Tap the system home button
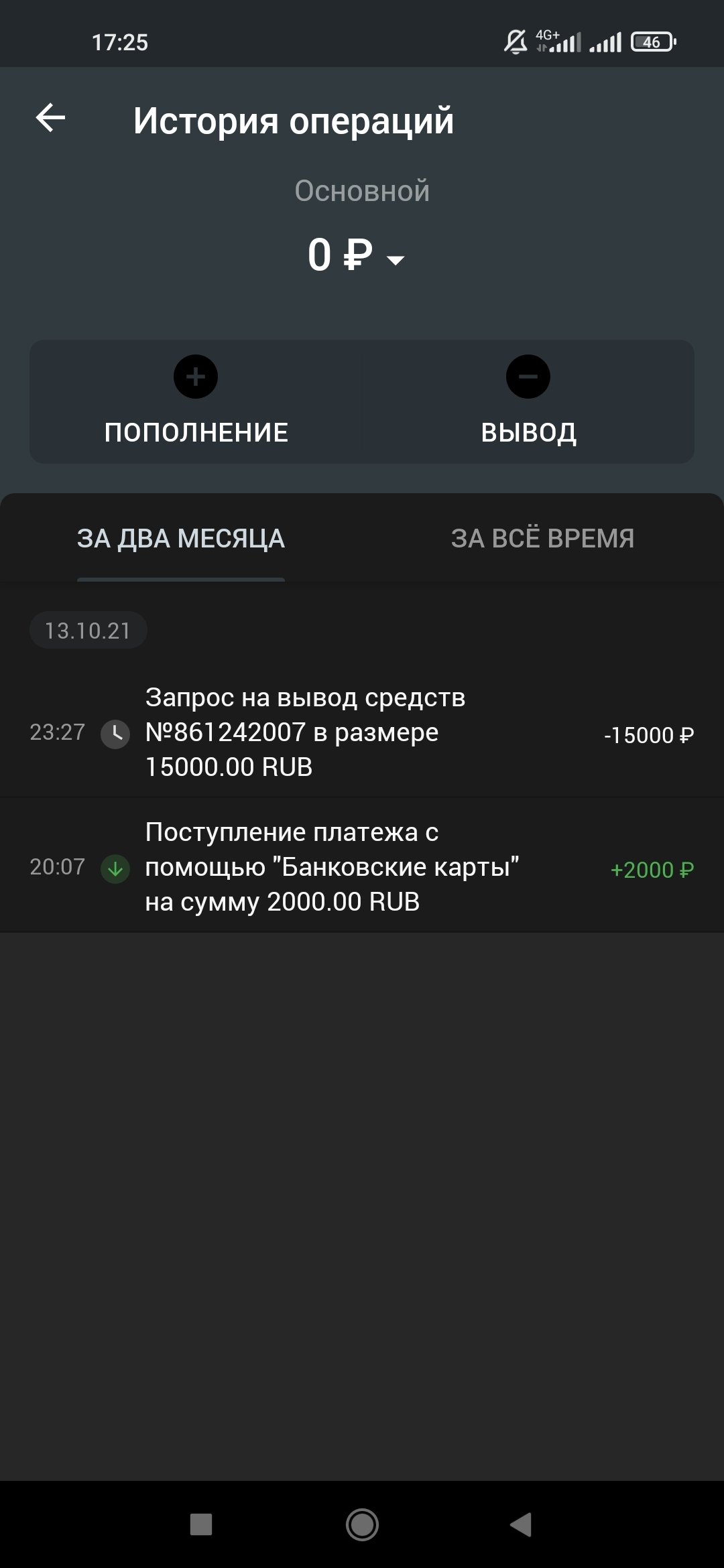This screenshot has width=724, height=1568. [362, 1524]
